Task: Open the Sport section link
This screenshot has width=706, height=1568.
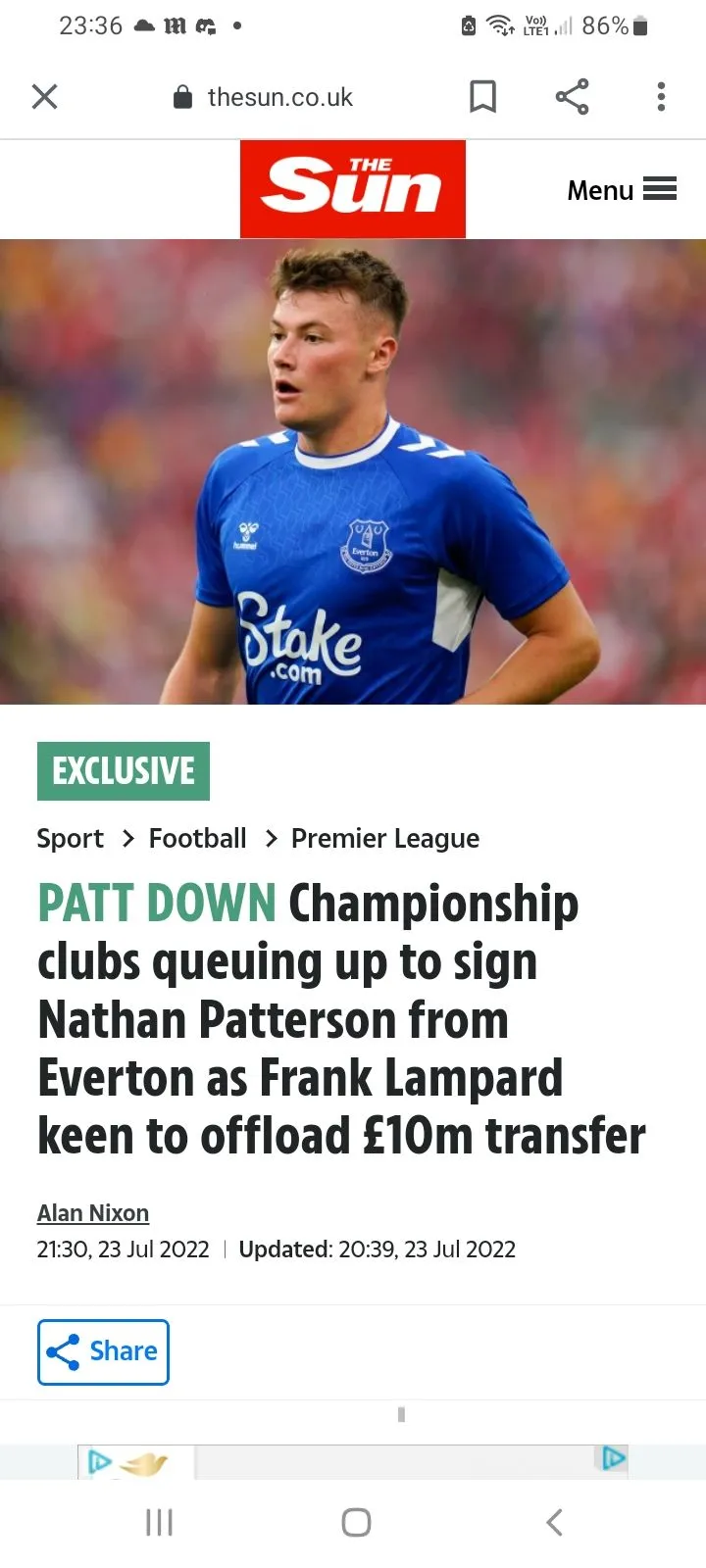Action: tap(70, 839)
